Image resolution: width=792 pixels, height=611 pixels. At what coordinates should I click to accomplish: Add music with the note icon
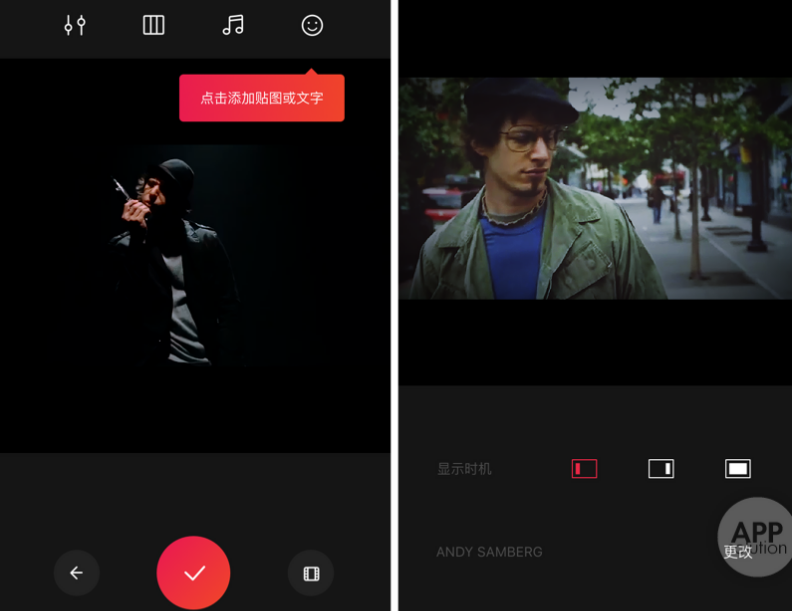point(233,26)
